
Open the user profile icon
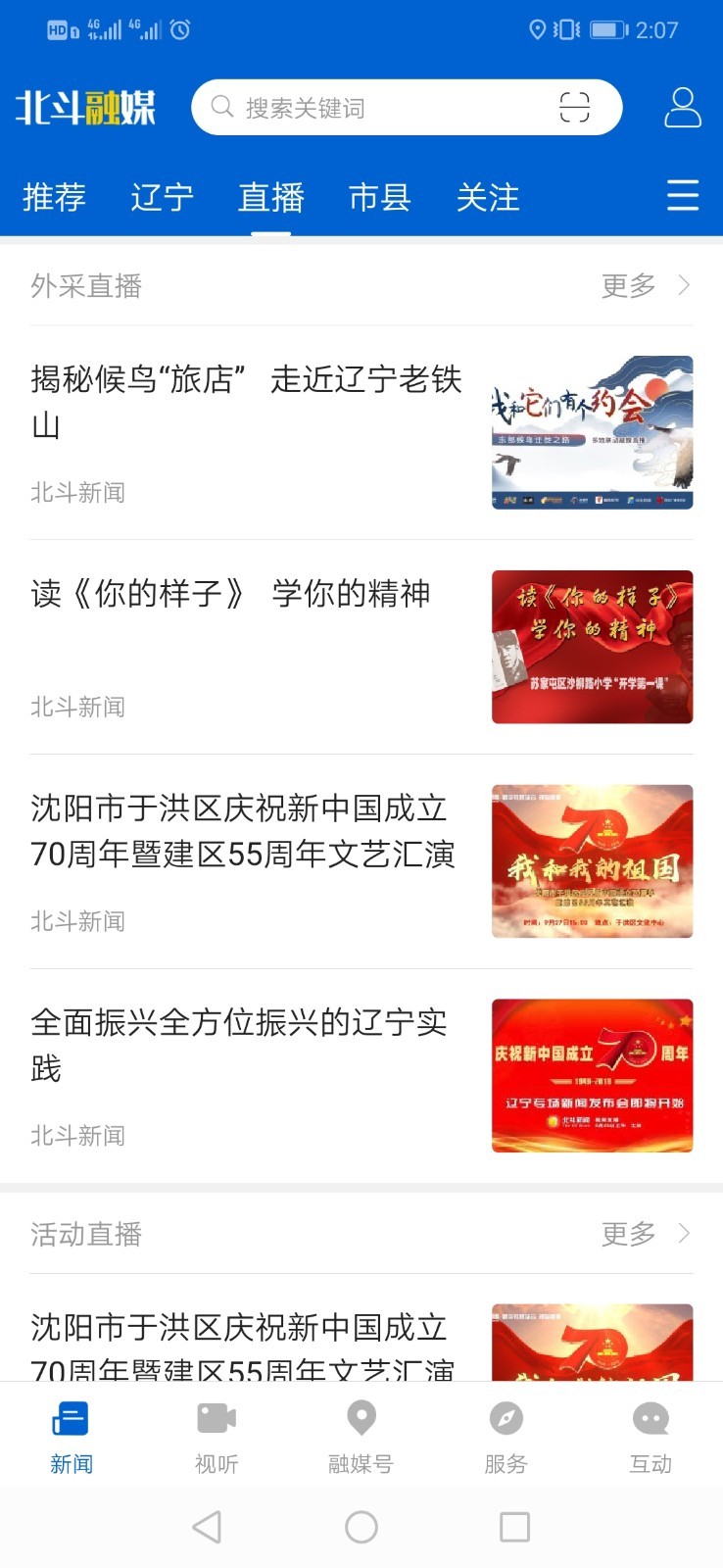point(683,108)
